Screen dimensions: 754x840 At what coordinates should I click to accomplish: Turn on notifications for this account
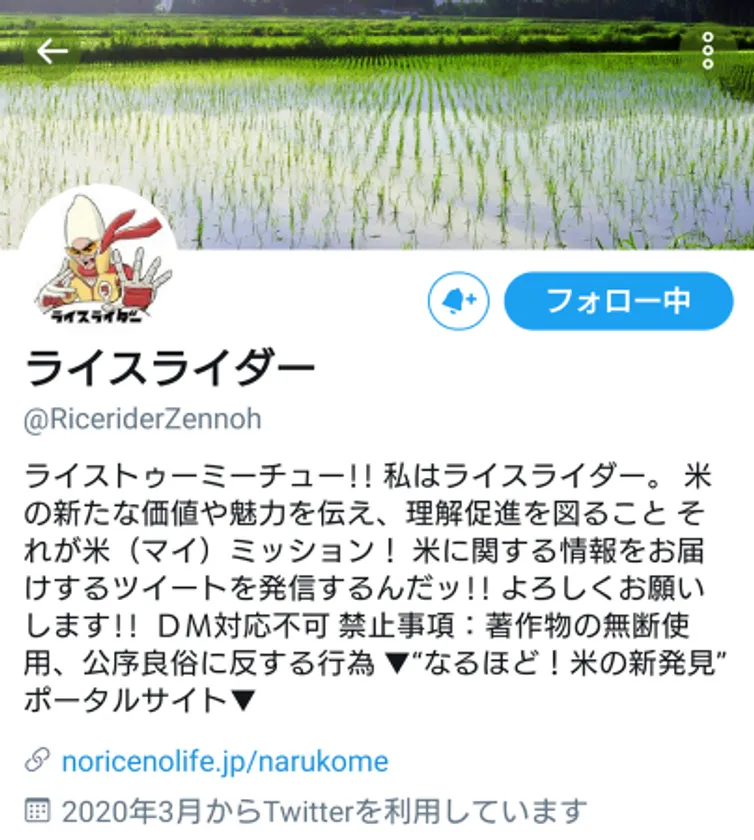pos(458,300)
